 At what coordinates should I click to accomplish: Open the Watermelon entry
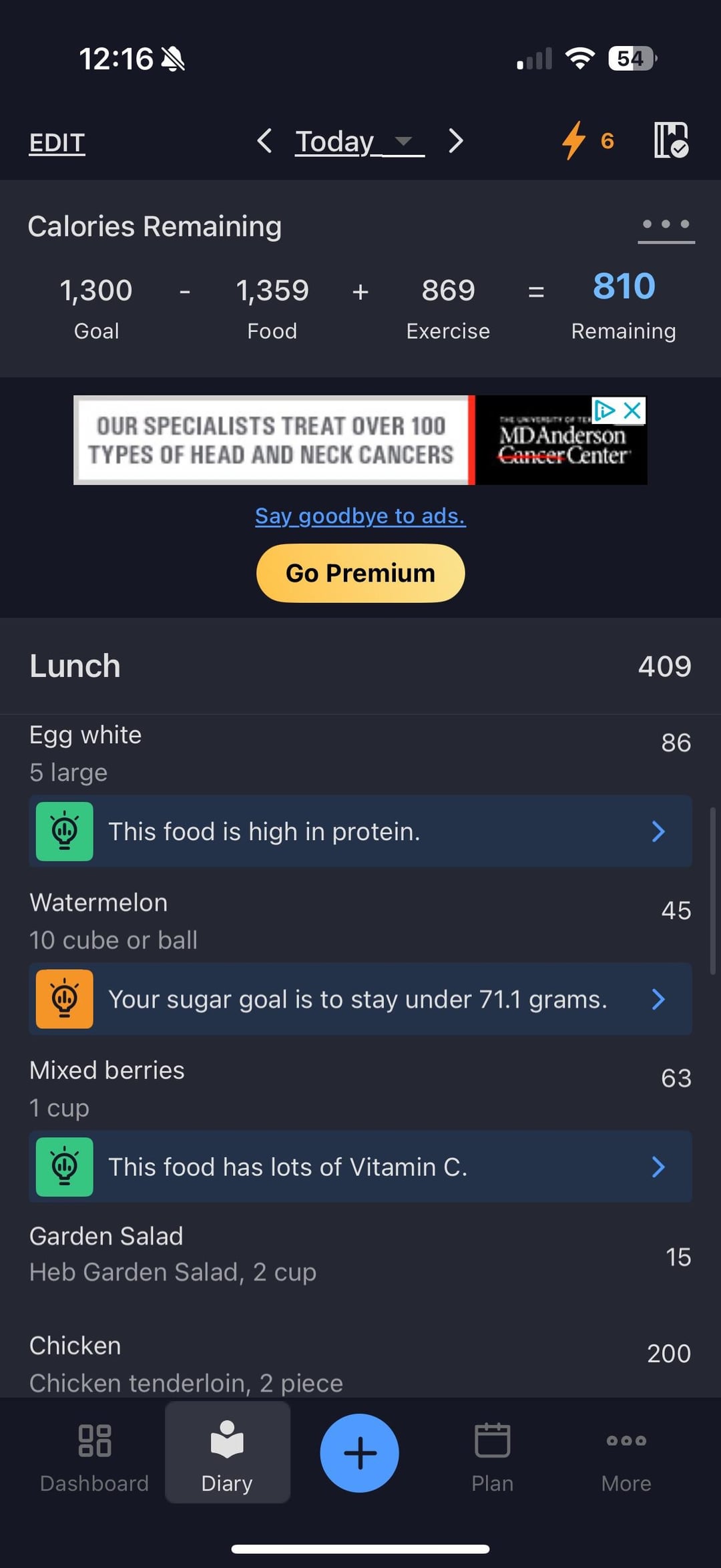tap(267, 920)
